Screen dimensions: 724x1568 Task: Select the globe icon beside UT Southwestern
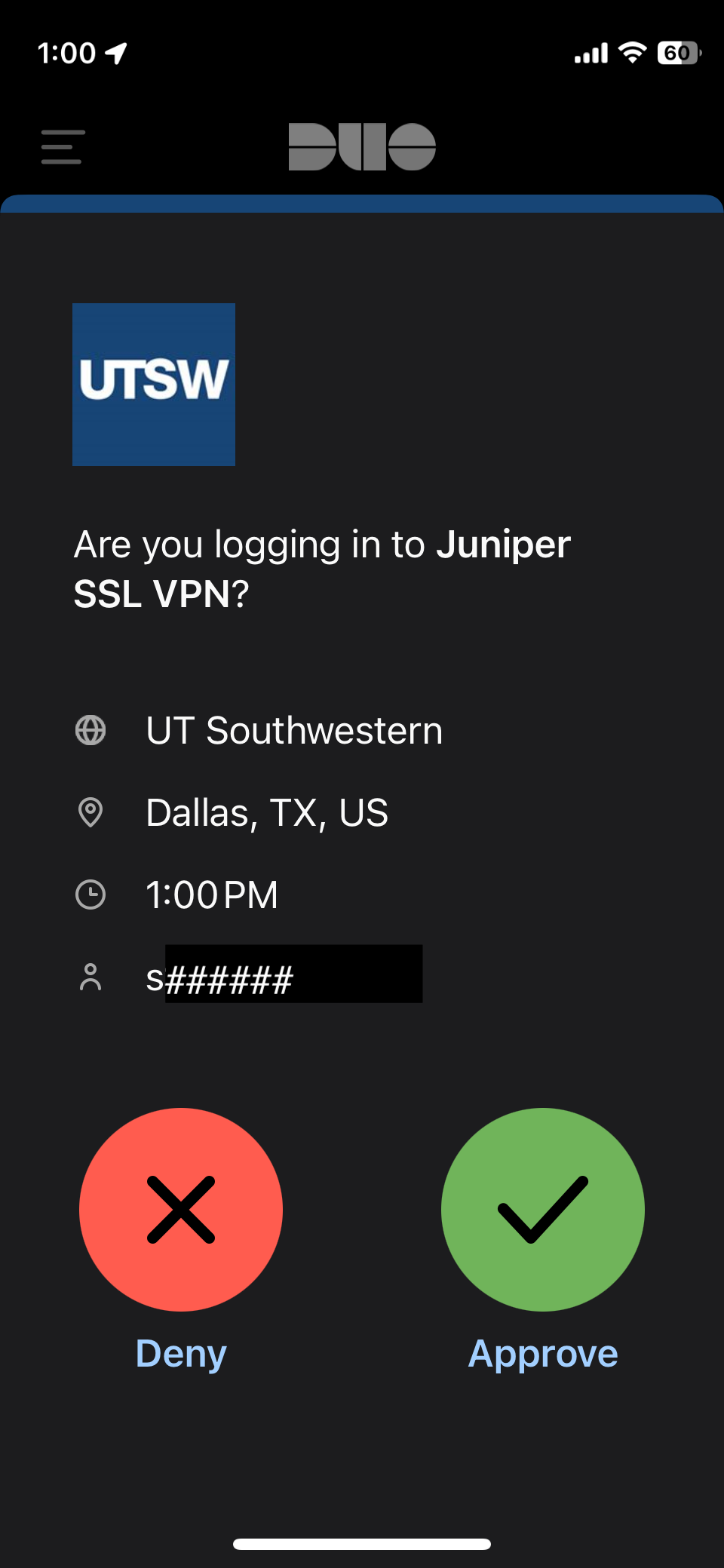(90, 730)
